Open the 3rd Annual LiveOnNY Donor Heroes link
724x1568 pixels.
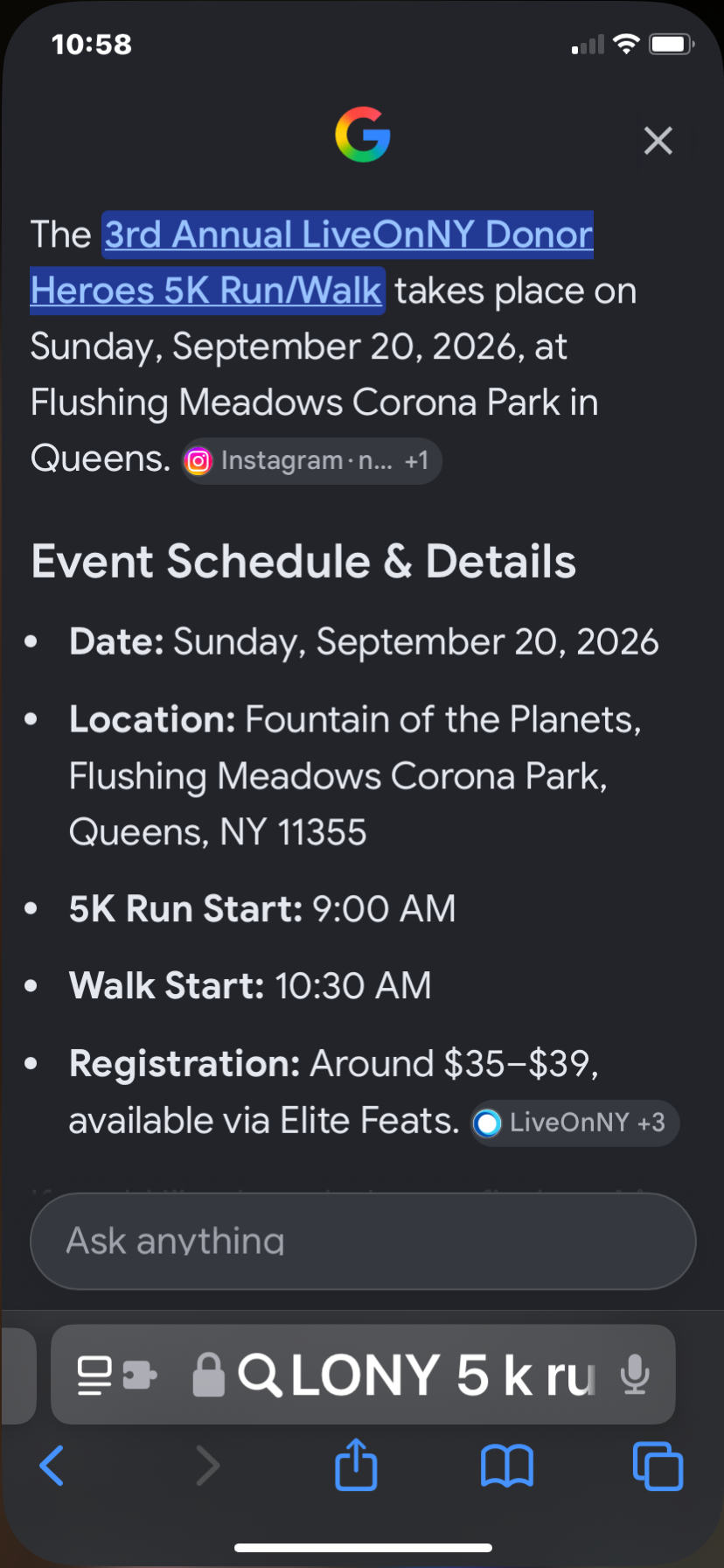tap(311, 262)
